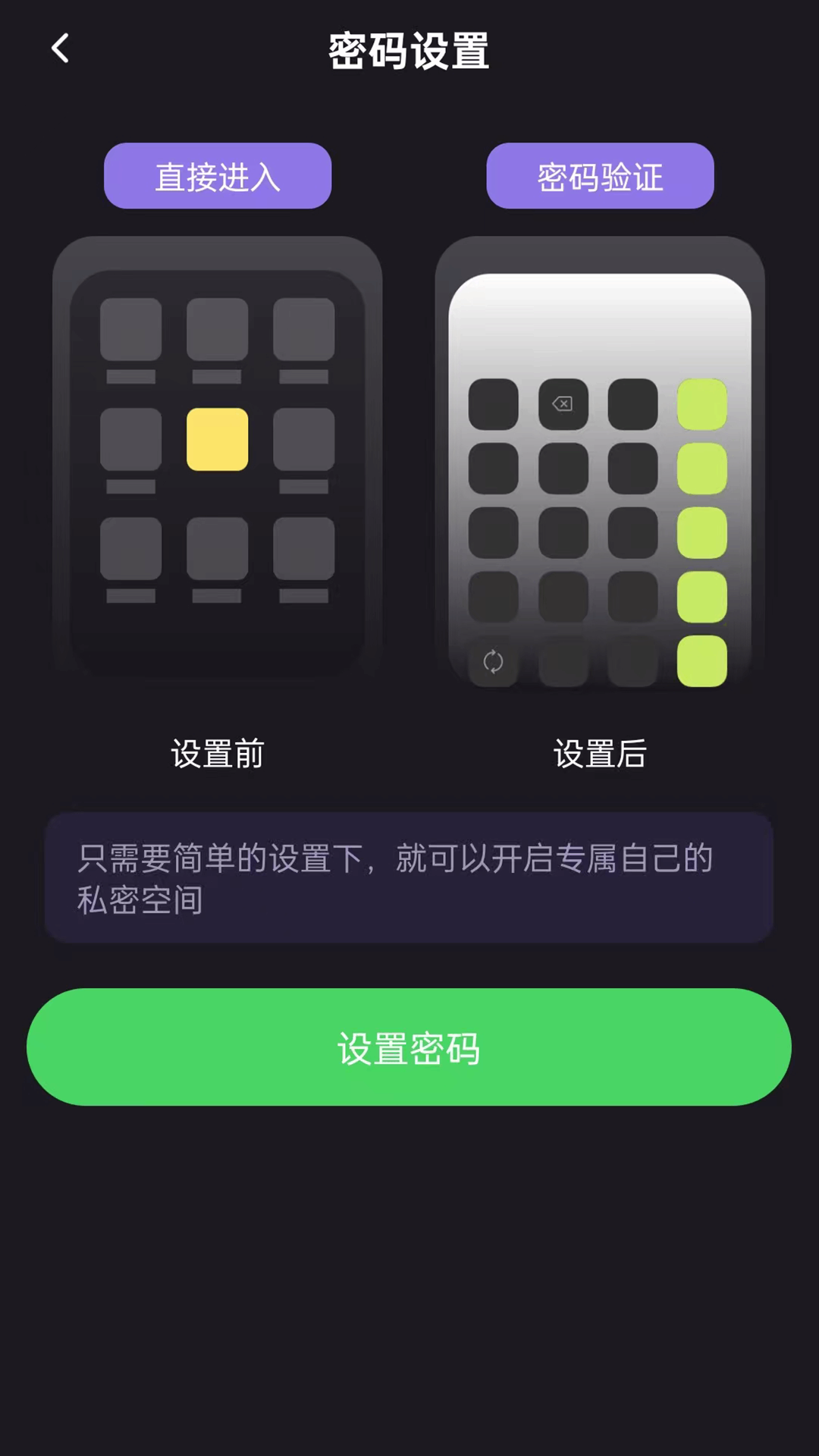The height and width of the screenshot is (1456, 819).
Task: Tap the middle green key on the keypad
Action: (701, 533)
